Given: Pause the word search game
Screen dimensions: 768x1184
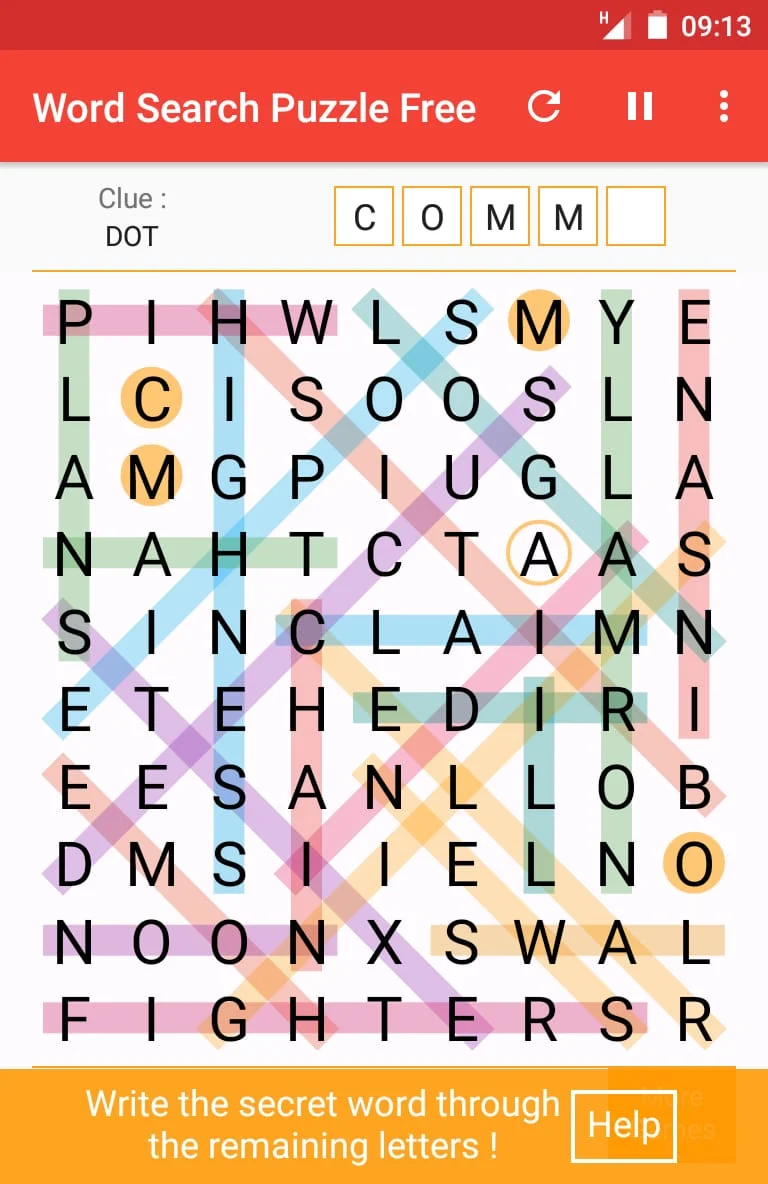Looking at the screenshot, I should (x=640, y=106).
